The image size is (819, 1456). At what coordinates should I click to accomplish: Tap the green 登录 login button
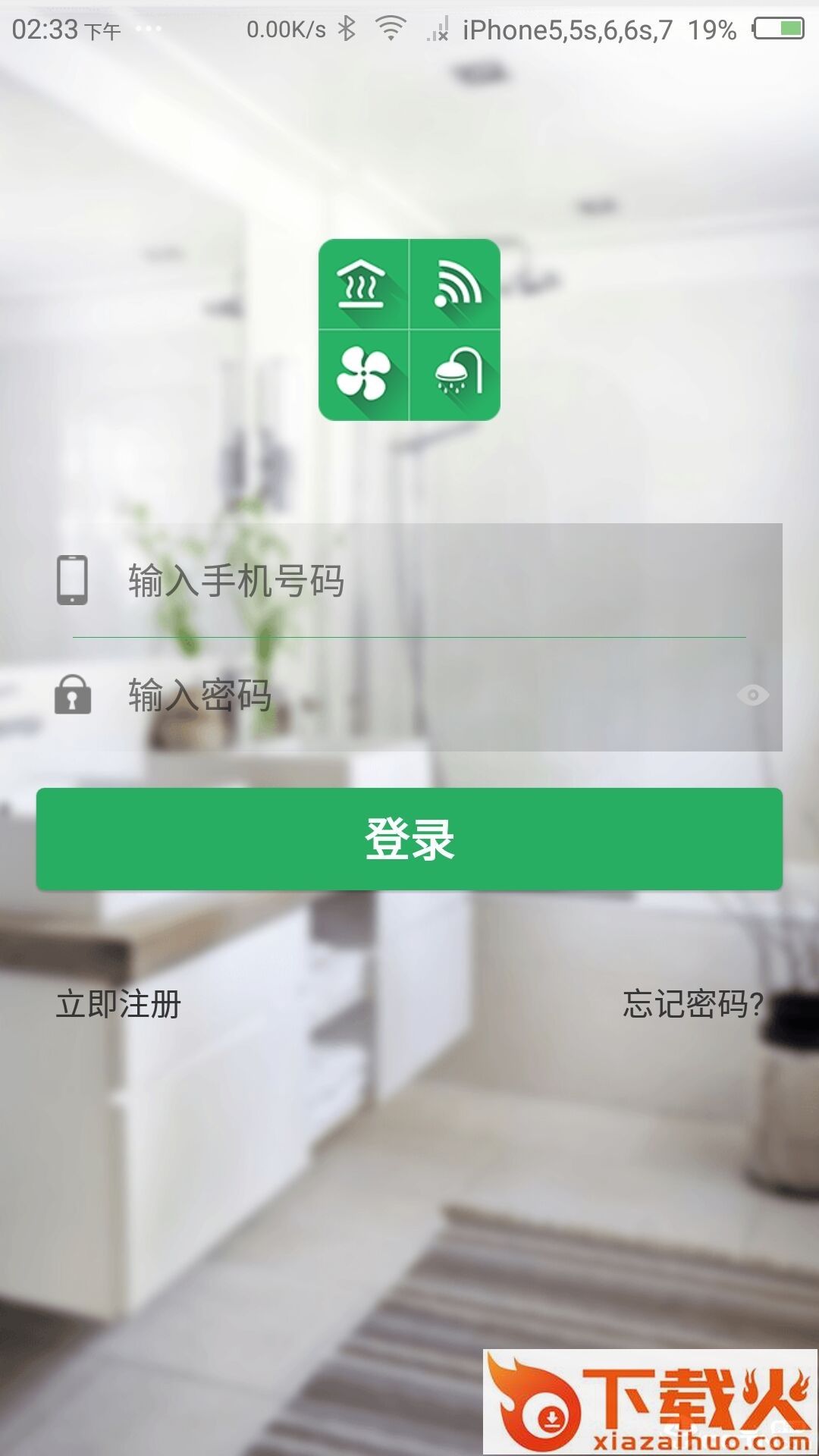click(x=409, y=839)
